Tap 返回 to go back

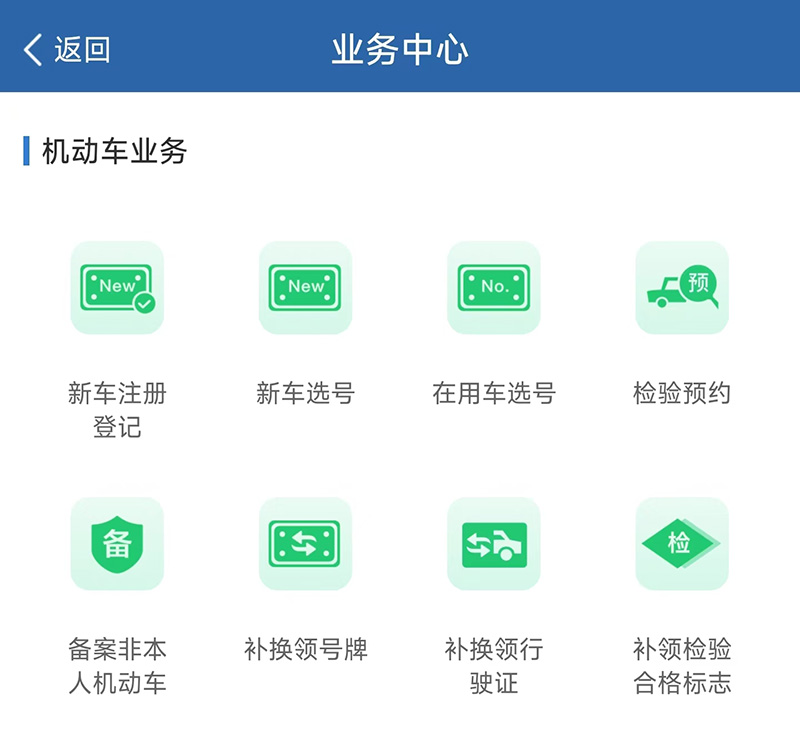coord(67,50)
